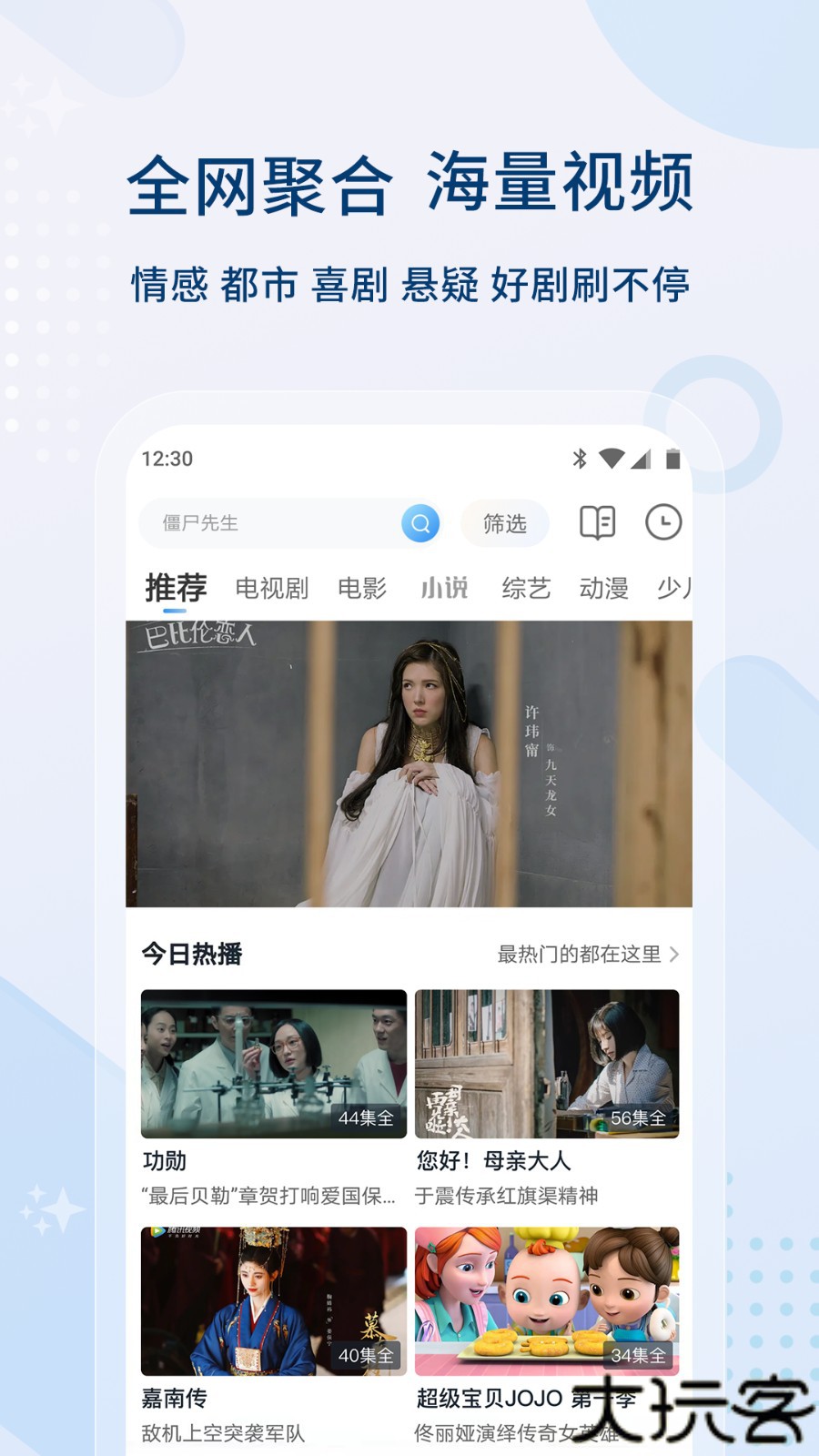Viewport: 819px width, 1456px height.
Task: Switch to the 电视剧 tab
Action: [273, 588]
